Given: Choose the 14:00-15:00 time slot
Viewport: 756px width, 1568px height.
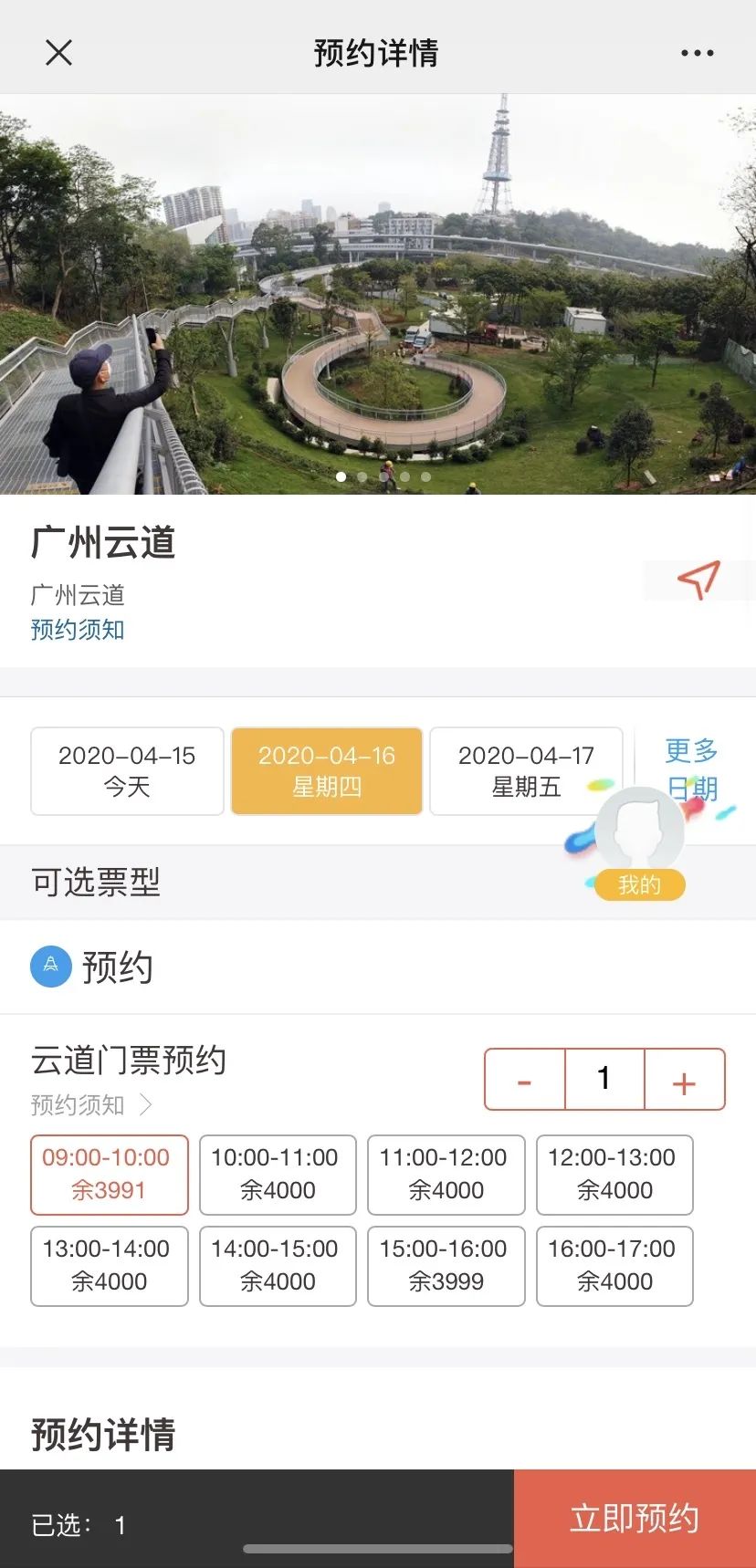Looking at the screenshot, I should 278,1266.
